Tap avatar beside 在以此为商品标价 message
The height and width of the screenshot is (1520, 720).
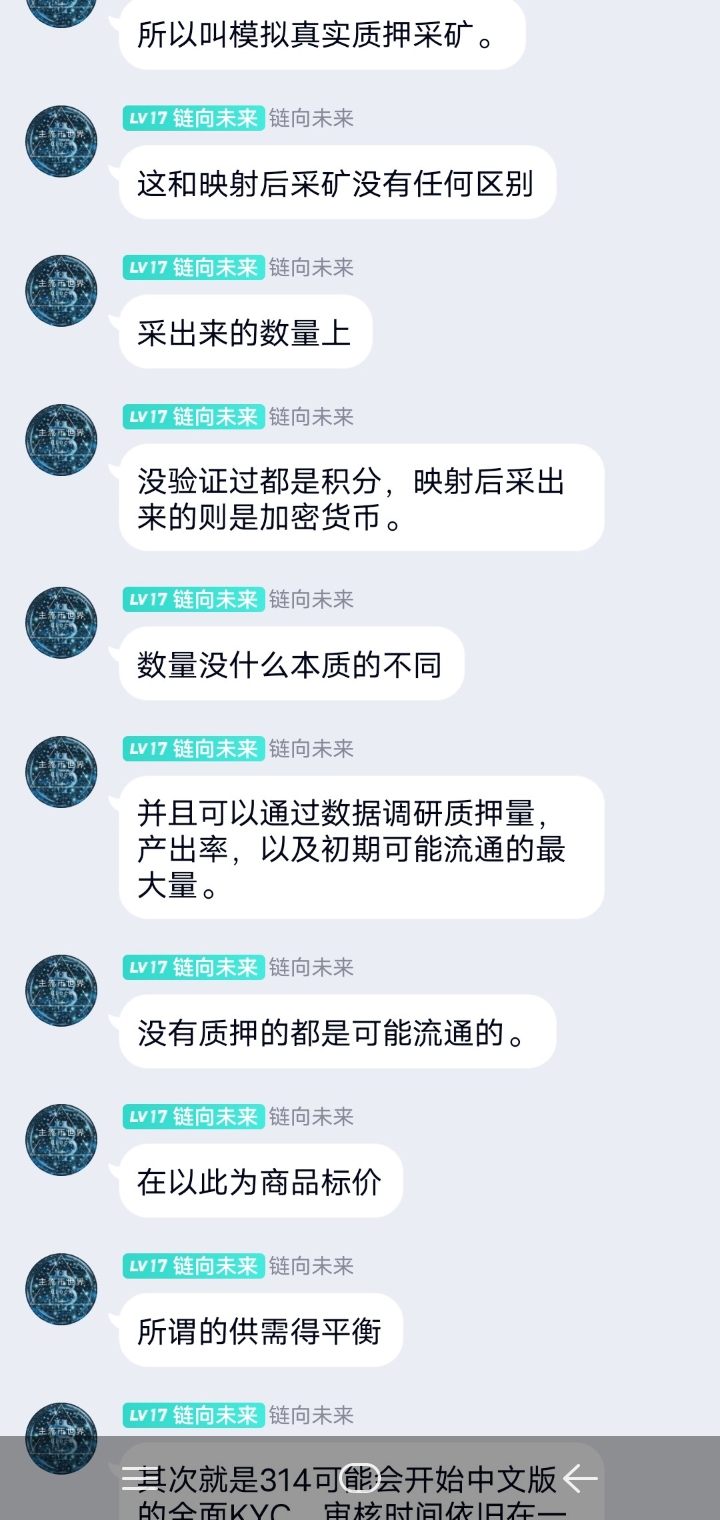(61, 1139)
